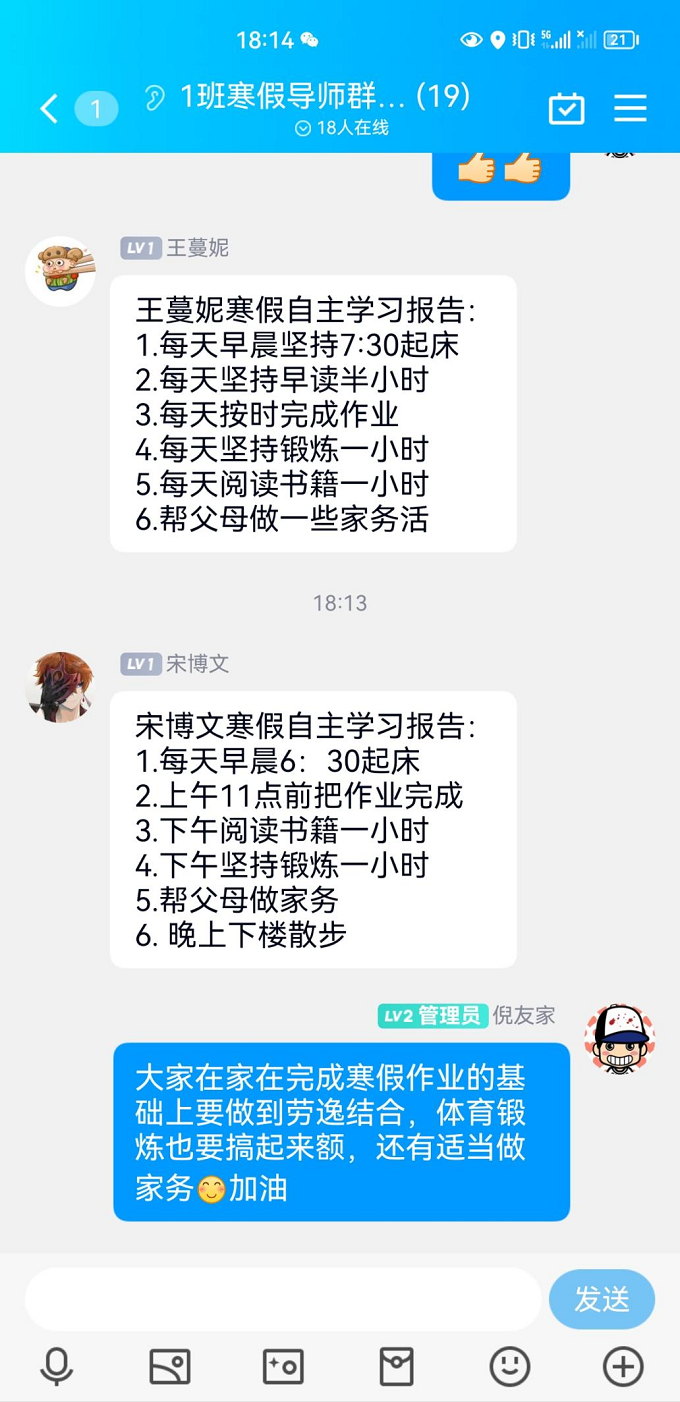Focus the message input field
This screenshot has height=1402, width=680.
(x=282, y=1299)
